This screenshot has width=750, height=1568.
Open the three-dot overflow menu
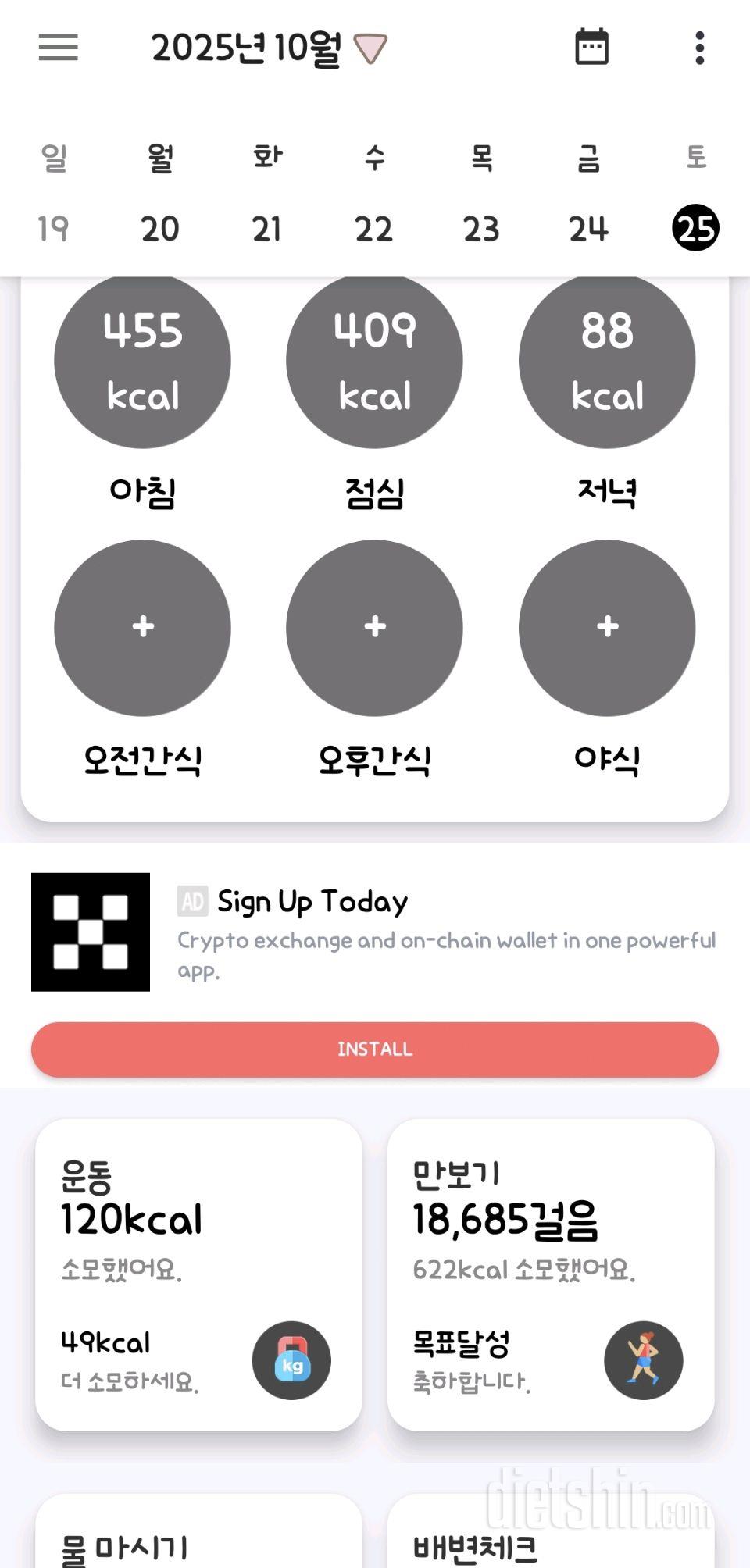point(699,48)
